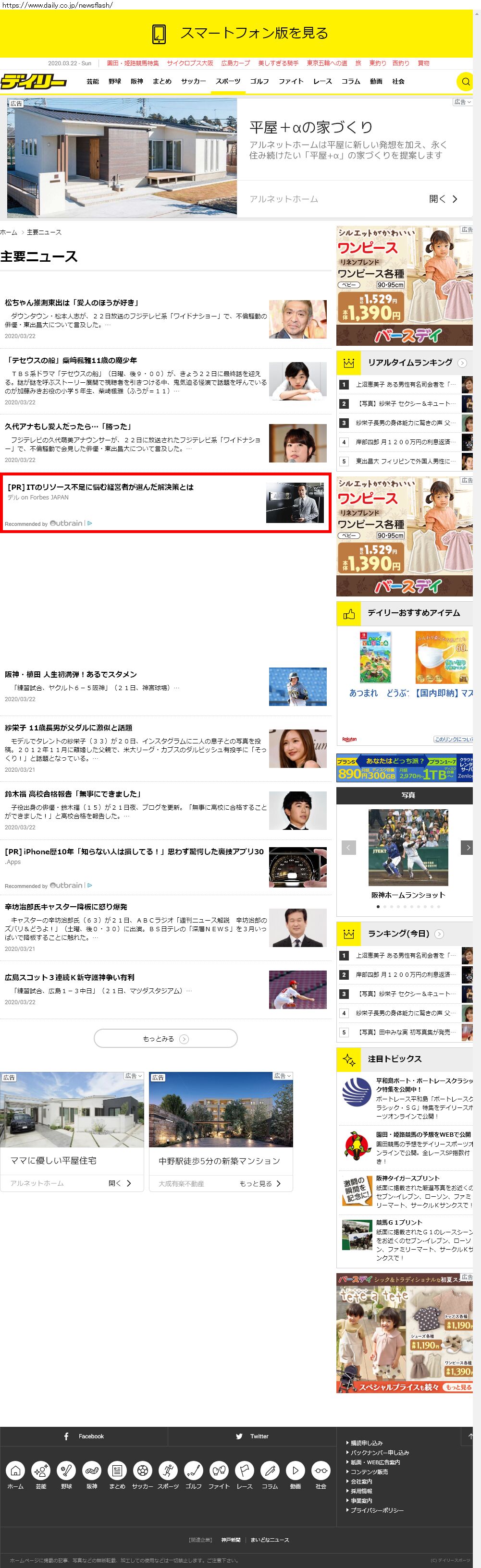Open the PR article about ITのリソース不足

click(x=101, y=487)
